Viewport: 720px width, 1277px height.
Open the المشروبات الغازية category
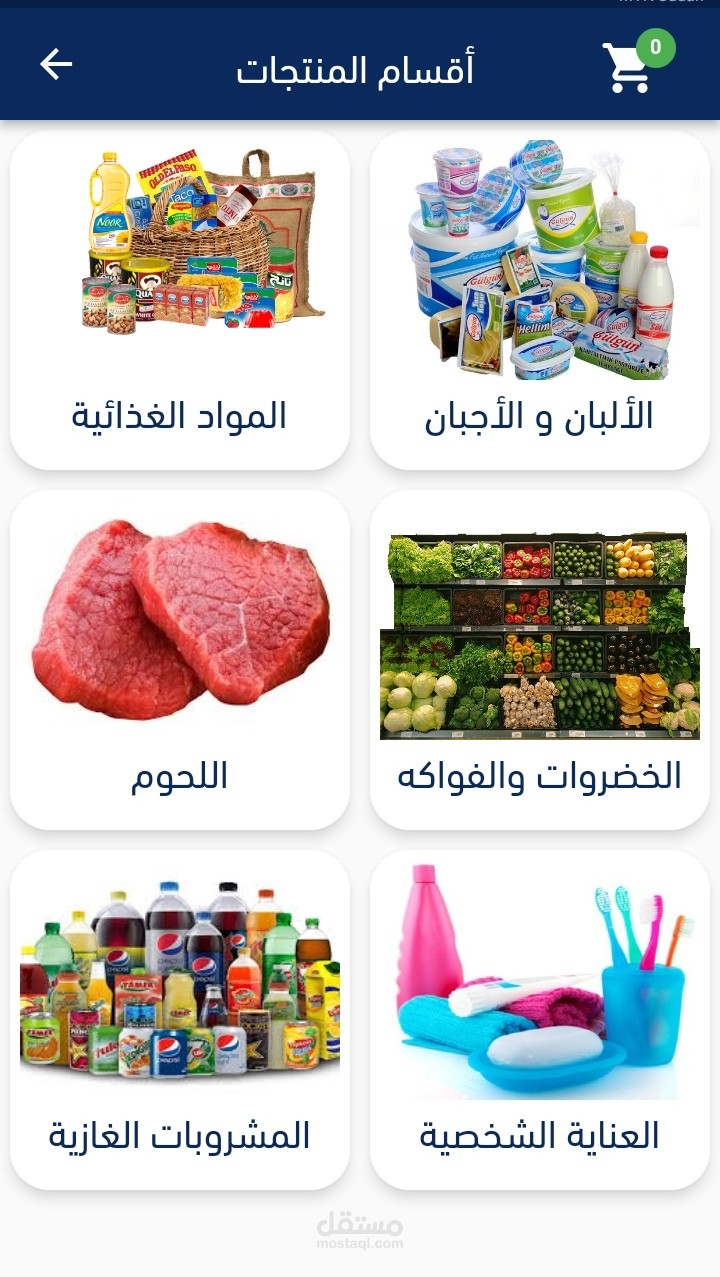click(x=180, y=1020)
